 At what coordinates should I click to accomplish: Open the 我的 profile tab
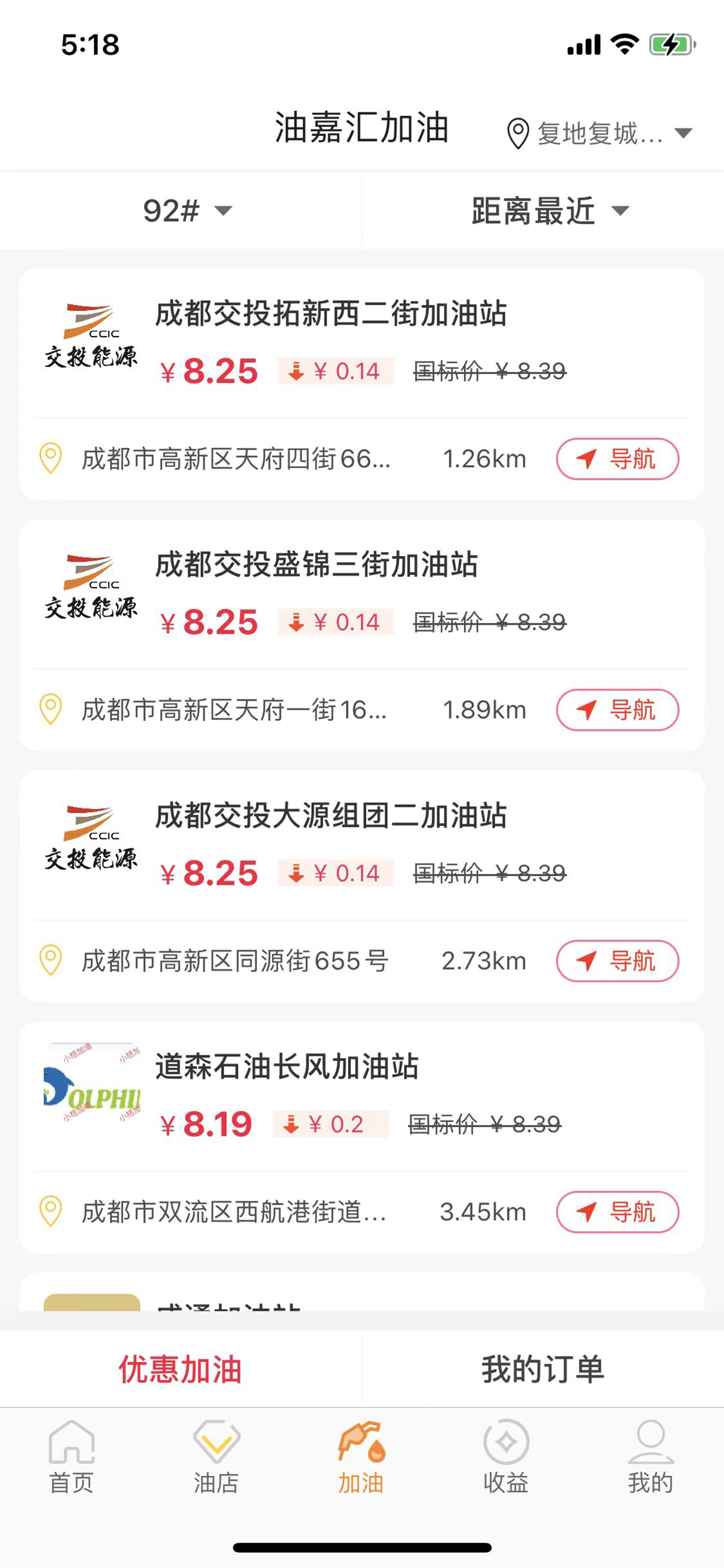[651, 1457]
